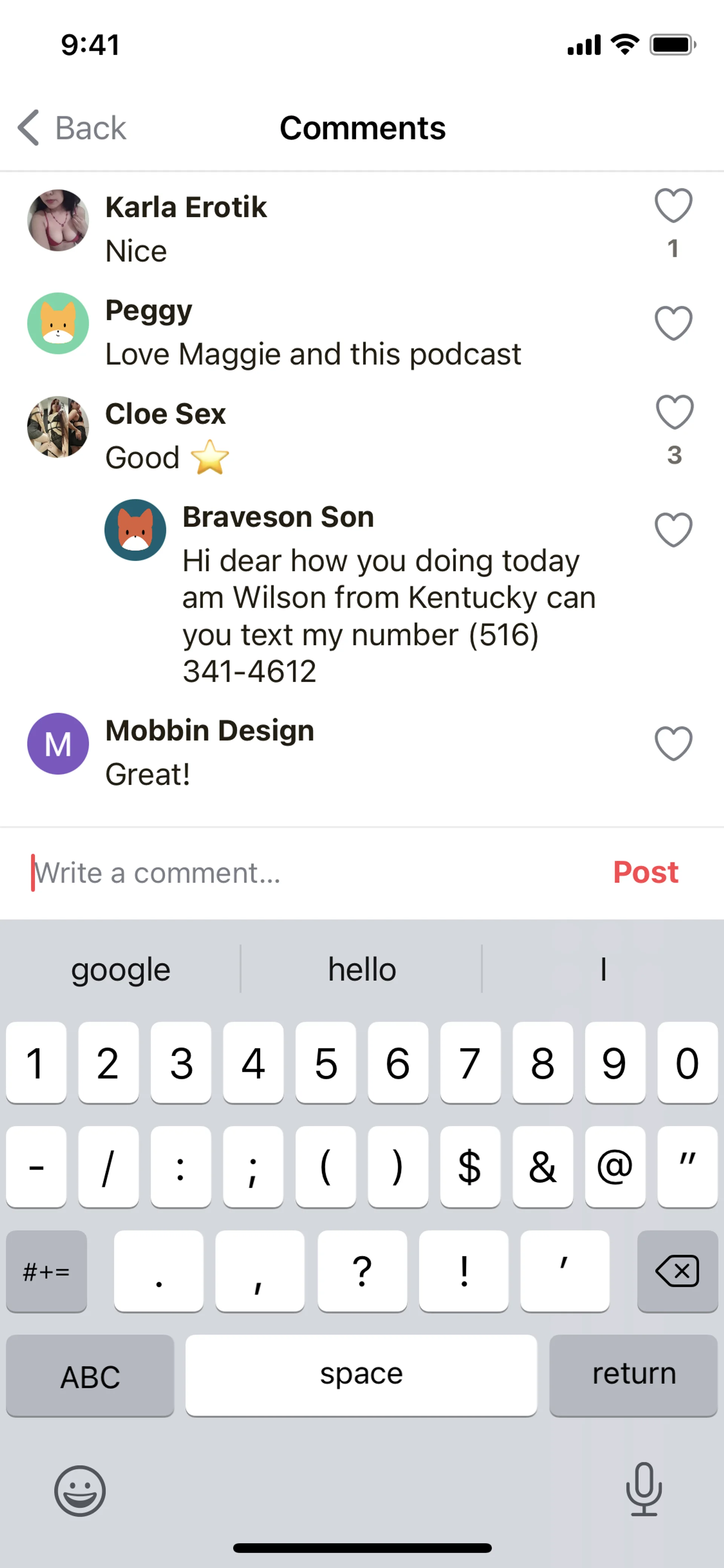The height and width of the screenshot is (1568, 724).
Task: Like Karla Erotik's comment
Action: pos(673,206)
